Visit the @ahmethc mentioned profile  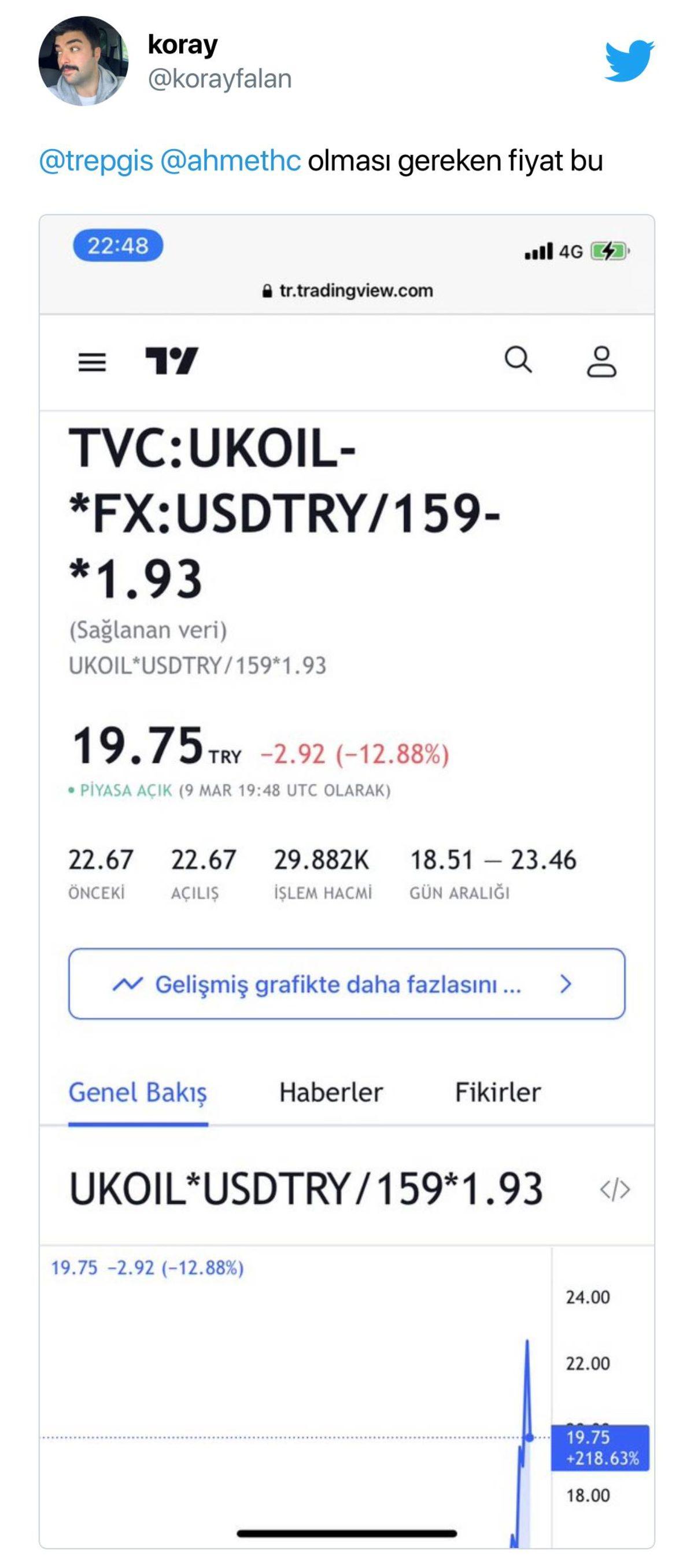[x=231, y=161]
